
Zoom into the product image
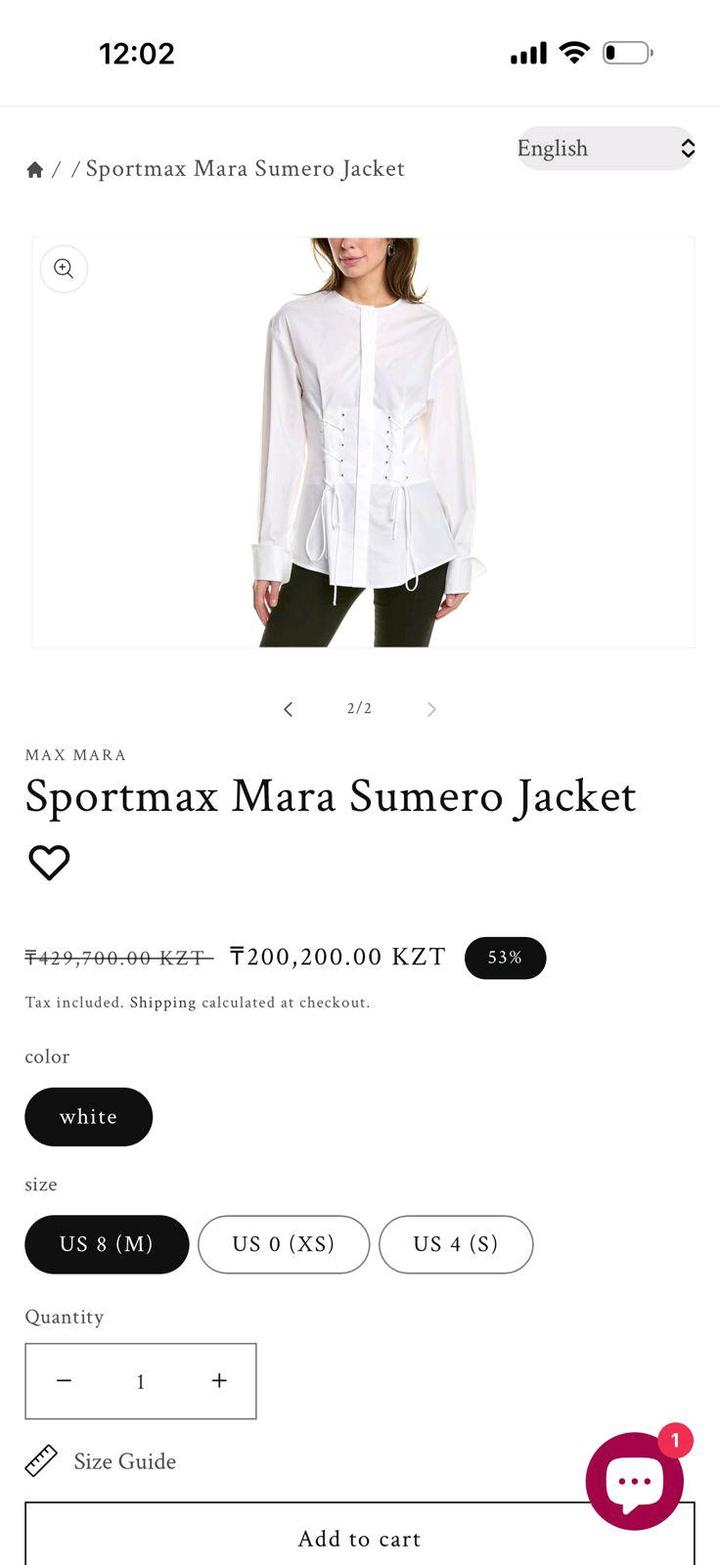(x=64, y=268)
